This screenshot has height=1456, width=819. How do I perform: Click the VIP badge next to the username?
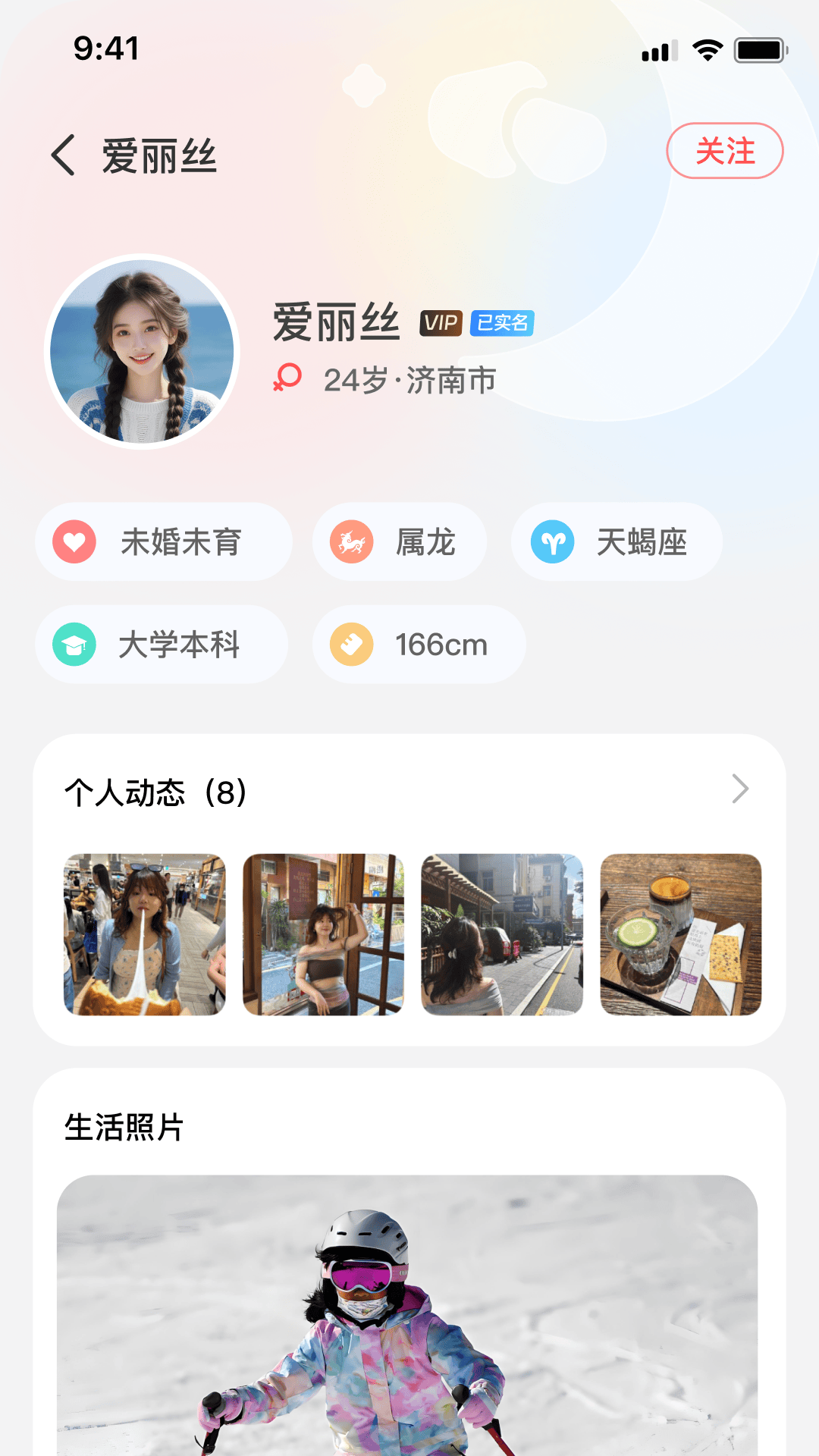(442, 322)
